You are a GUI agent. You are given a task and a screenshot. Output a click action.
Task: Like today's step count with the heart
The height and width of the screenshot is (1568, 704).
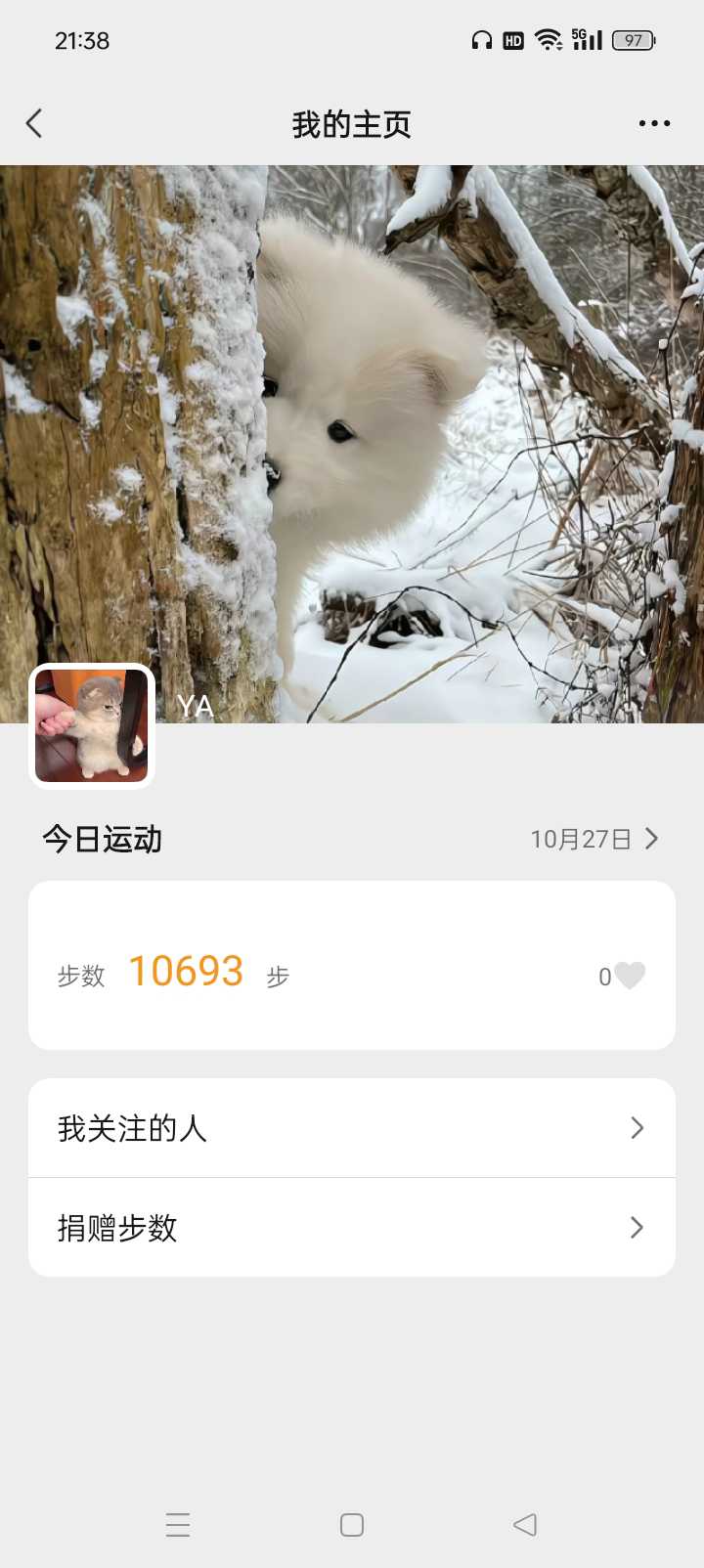630,976
